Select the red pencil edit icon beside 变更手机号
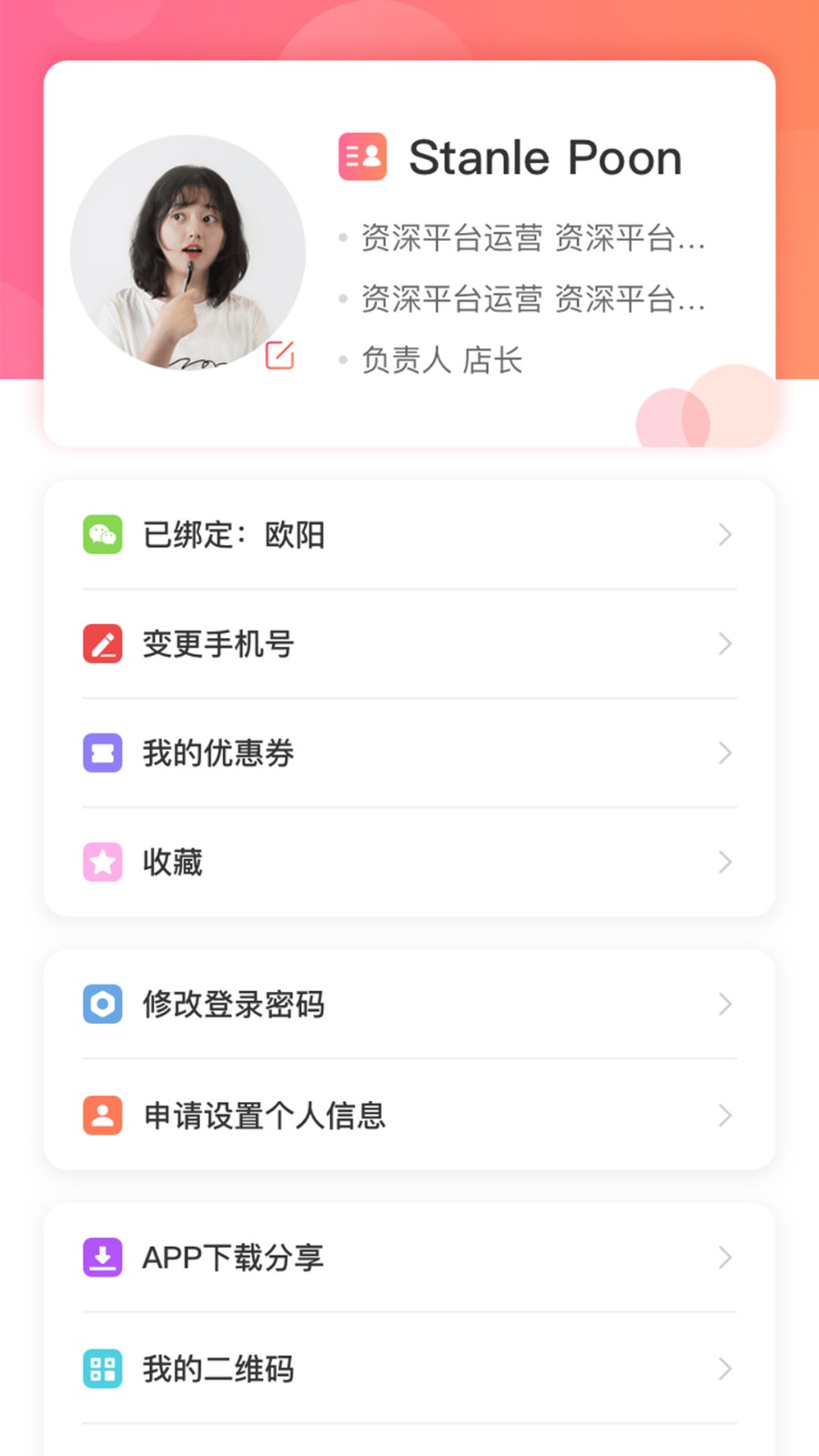 102,644
